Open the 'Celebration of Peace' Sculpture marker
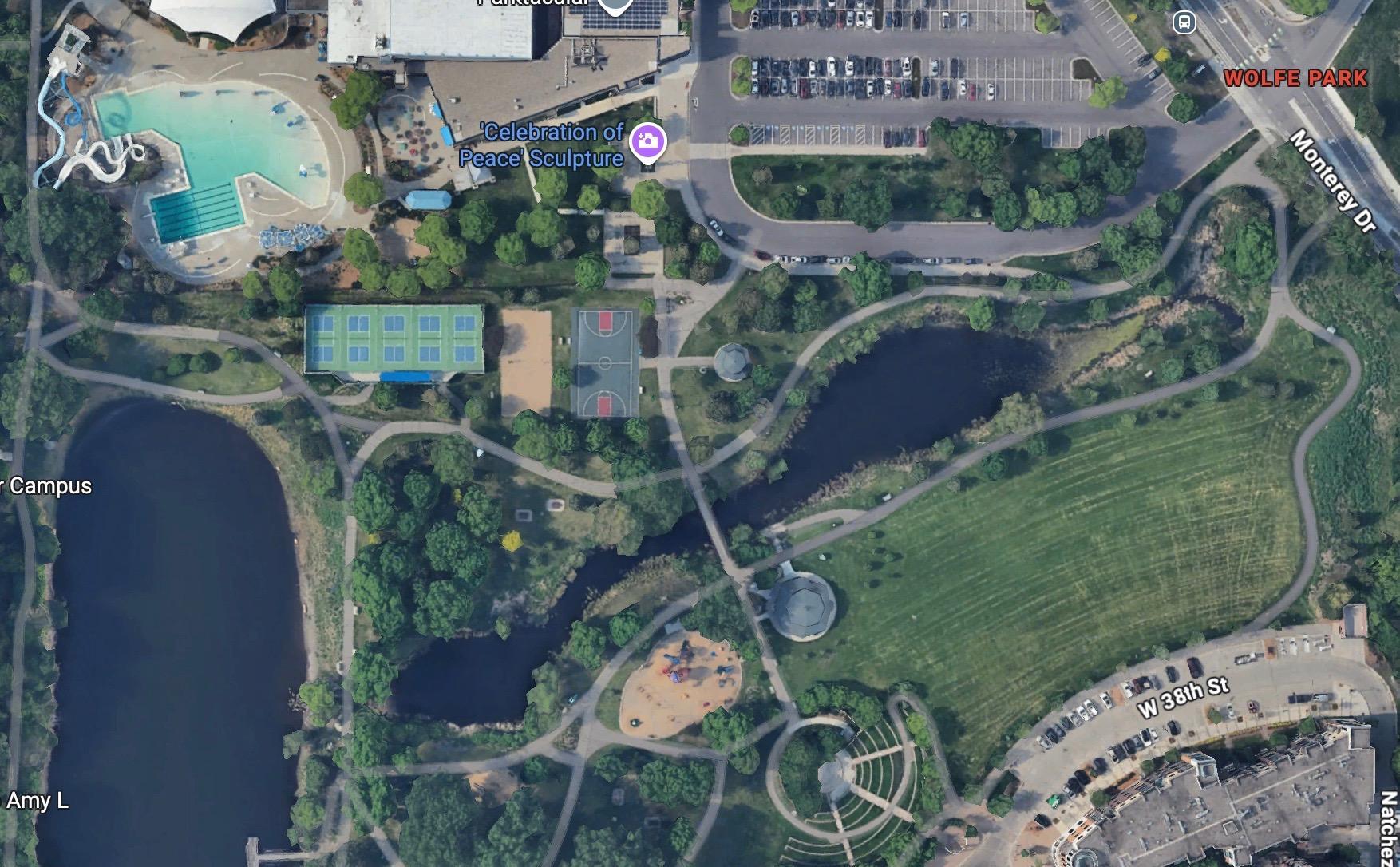The height and width of the screenshot is (867, 1400). [647, 143]
